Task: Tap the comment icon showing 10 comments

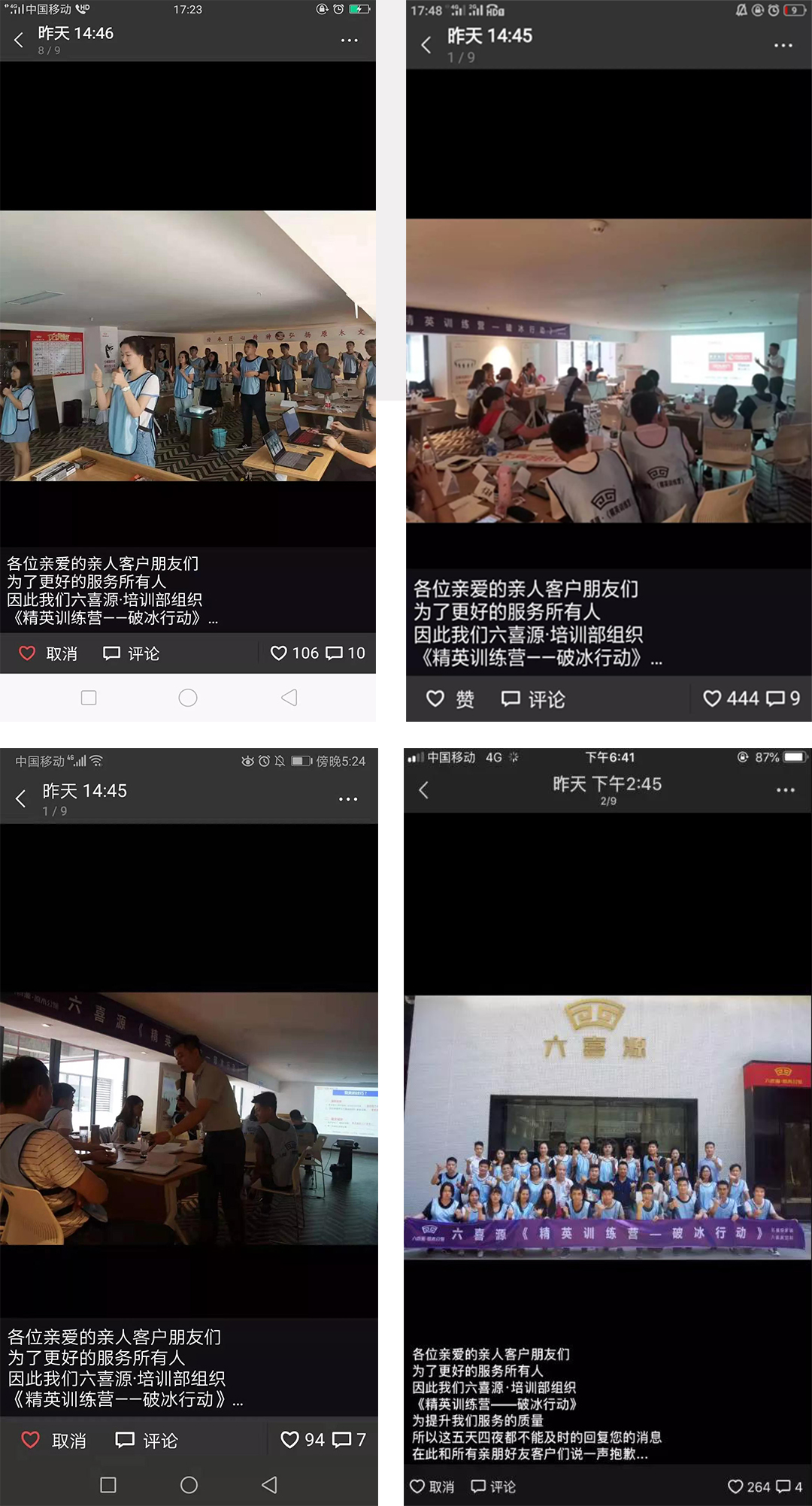Action: click(334, 653)
